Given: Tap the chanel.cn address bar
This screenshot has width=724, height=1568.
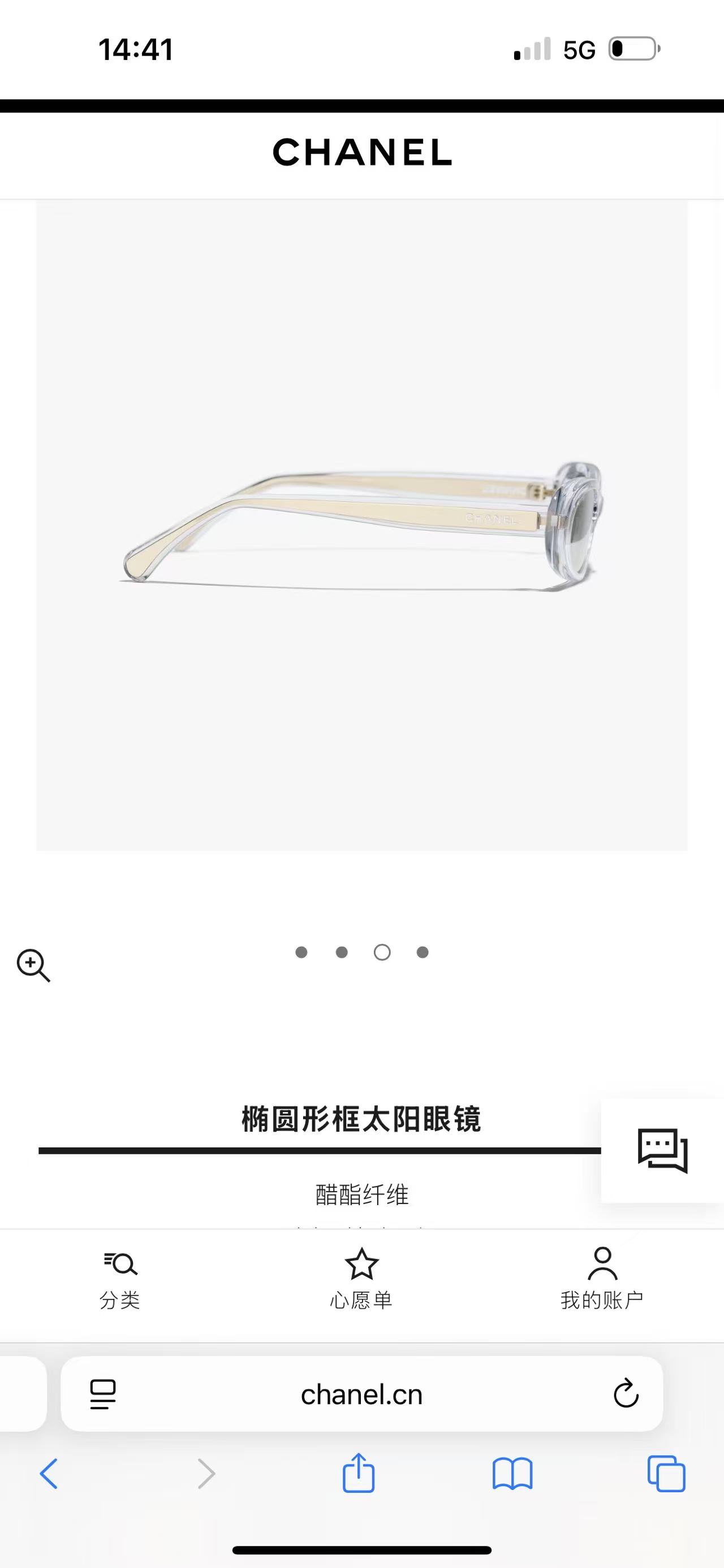Looking at the screenshot, I should (x=361, y=1394).
